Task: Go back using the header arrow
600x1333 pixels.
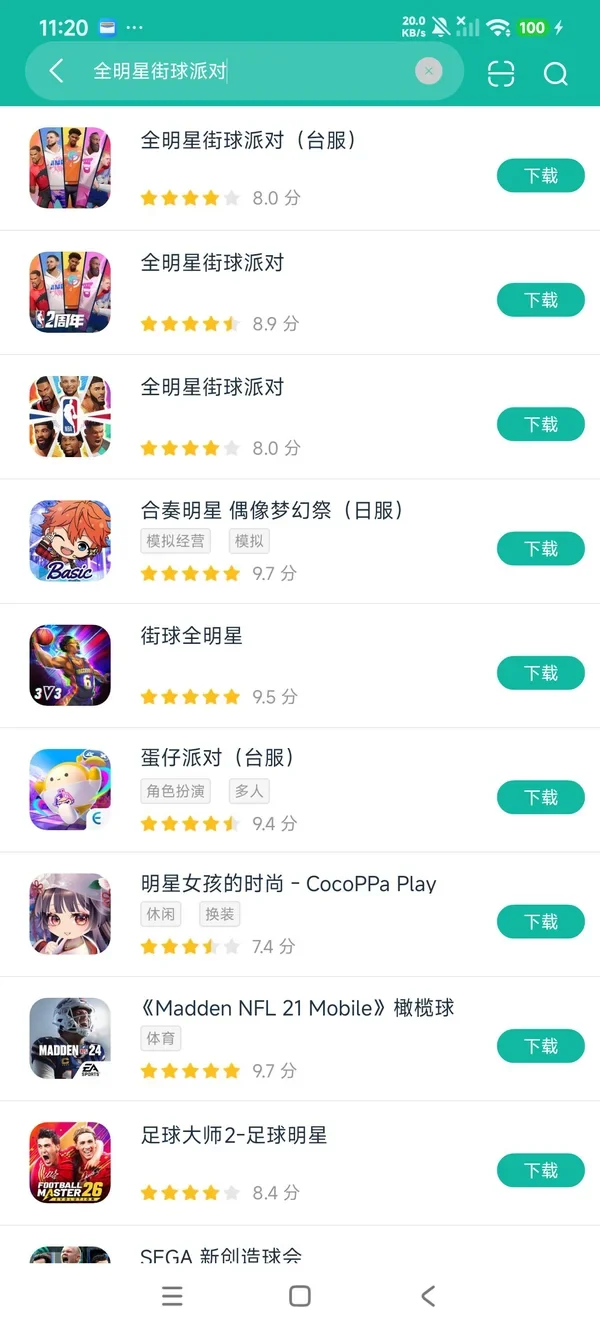Action: 56,71
